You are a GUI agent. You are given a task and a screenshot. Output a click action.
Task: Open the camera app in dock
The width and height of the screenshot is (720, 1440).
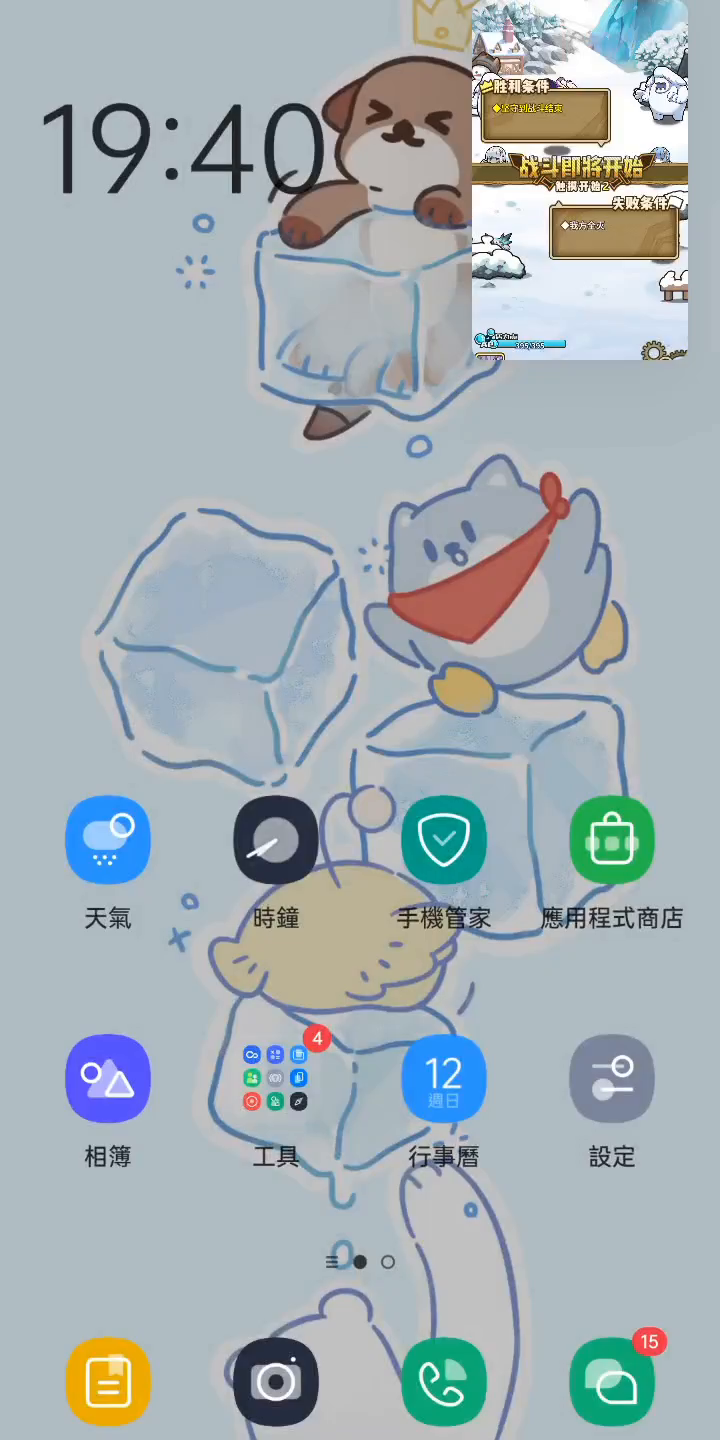[276, 1381]
